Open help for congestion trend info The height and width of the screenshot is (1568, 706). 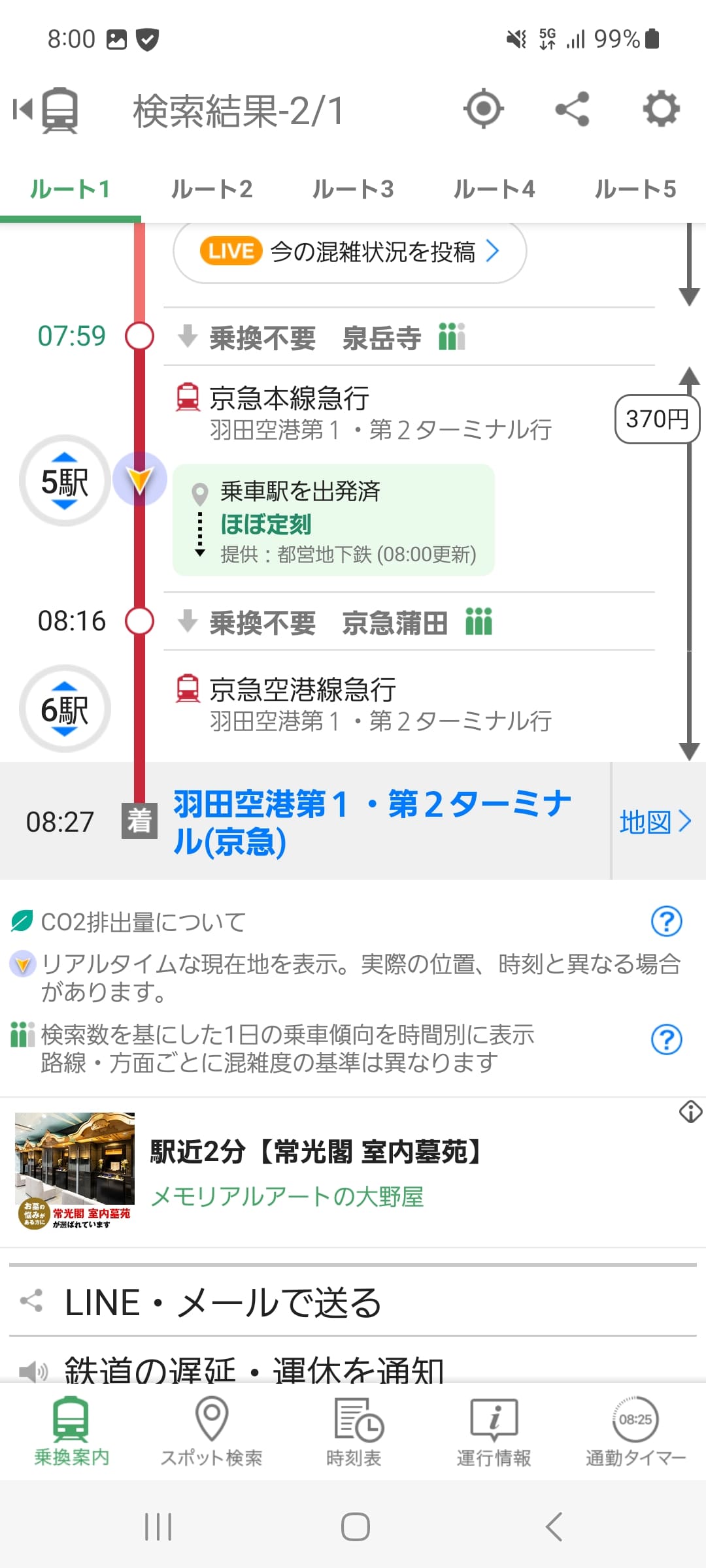(666, 1039)
